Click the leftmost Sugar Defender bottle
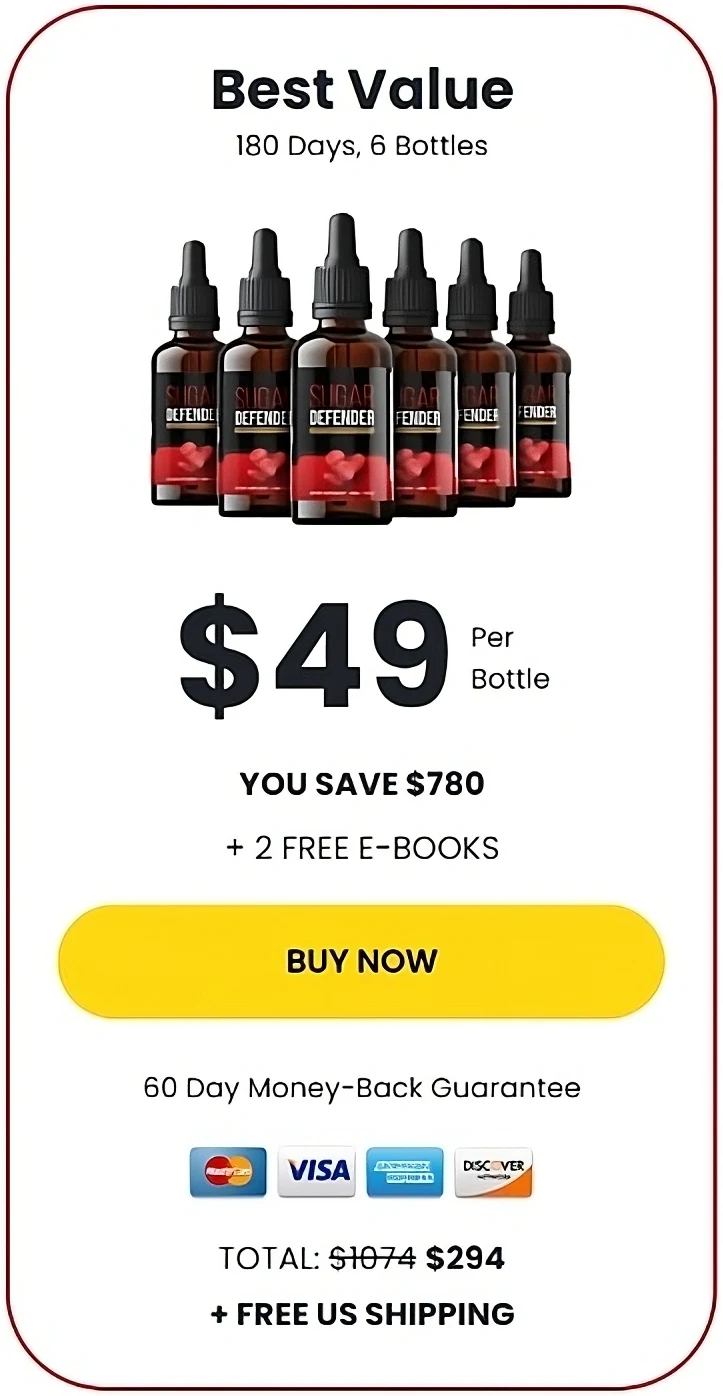 tap(186, 400)
